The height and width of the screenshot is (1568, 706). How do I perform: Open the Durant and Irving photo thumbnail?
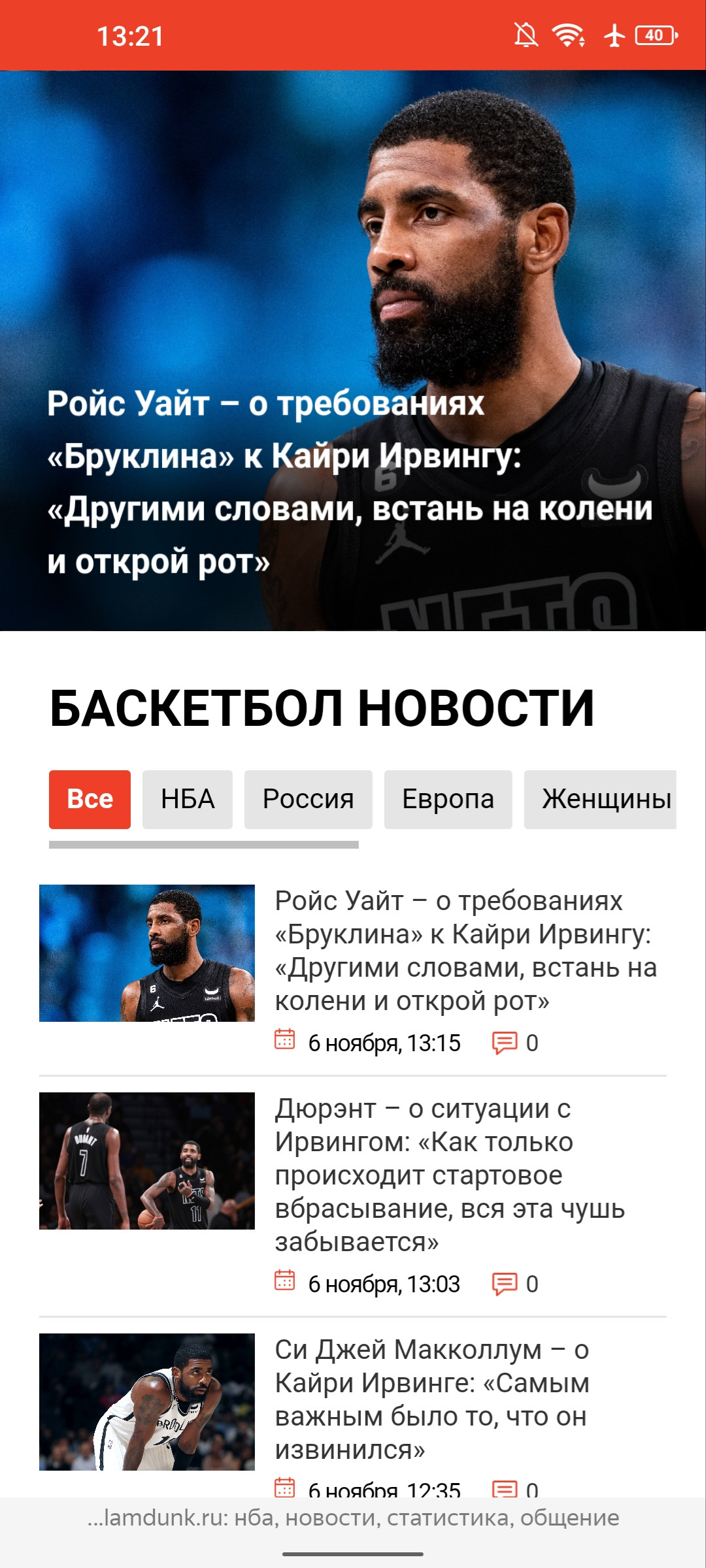pyautogui.click(x=147, y=1160)
